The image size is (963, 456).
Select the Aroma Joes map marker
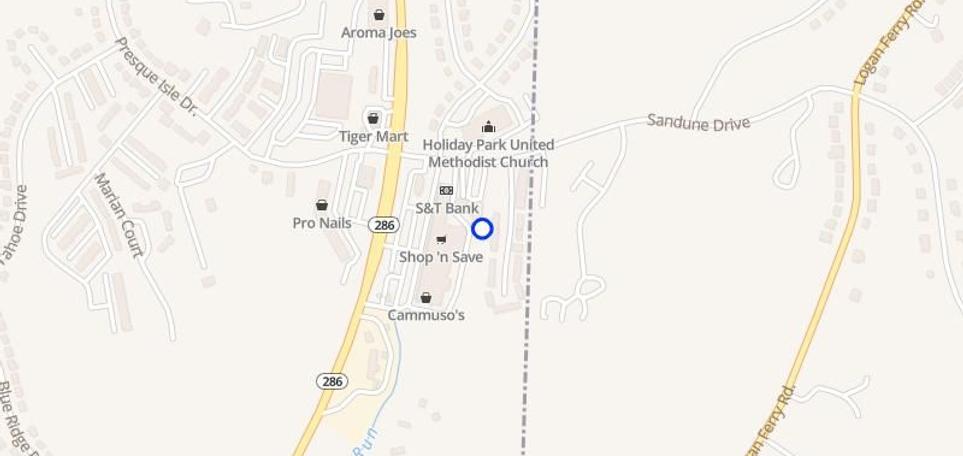pos(379,15)
